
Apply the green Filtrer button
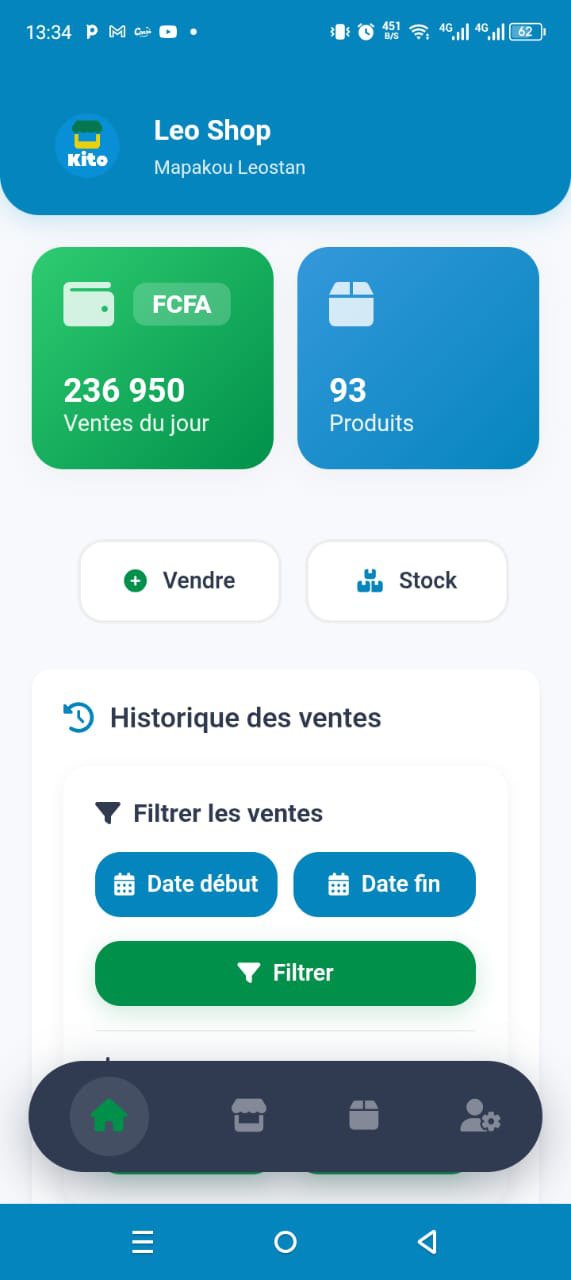(x=285, y=973)
